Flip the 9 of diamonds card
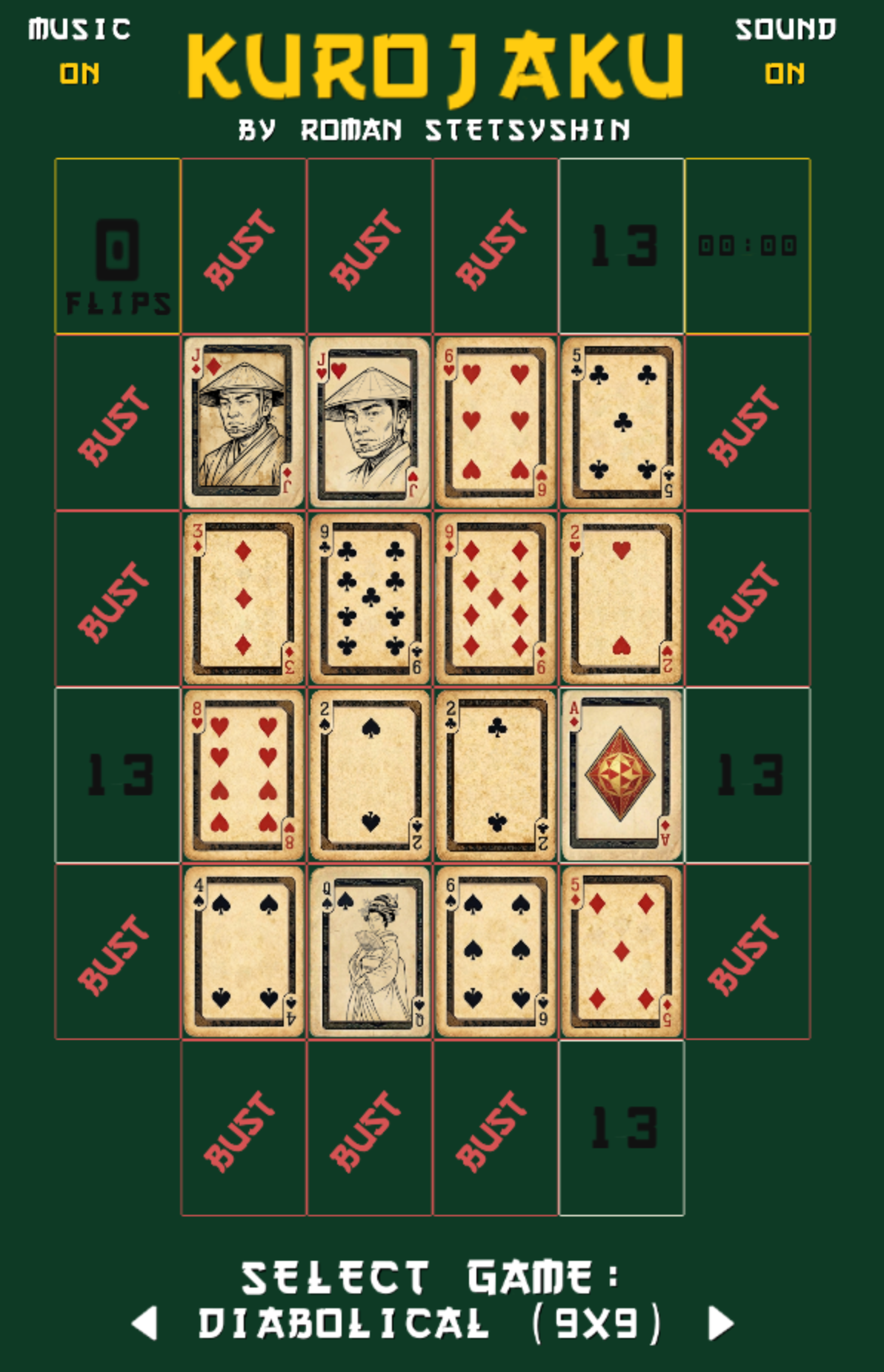The image size is (884, 1372). [496, 599]
